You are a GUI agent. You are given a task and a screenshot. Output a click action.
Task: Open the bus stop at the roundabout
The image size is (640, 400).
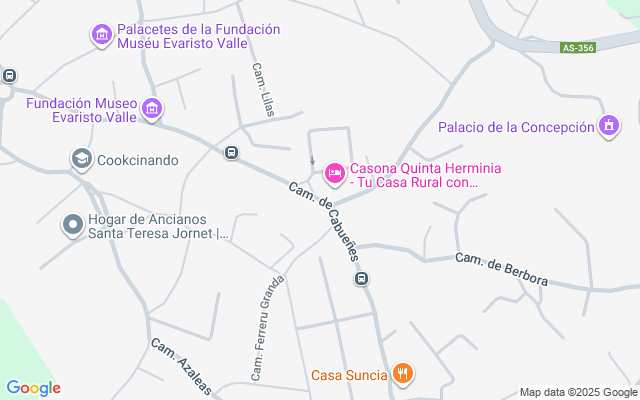point(9,76)
